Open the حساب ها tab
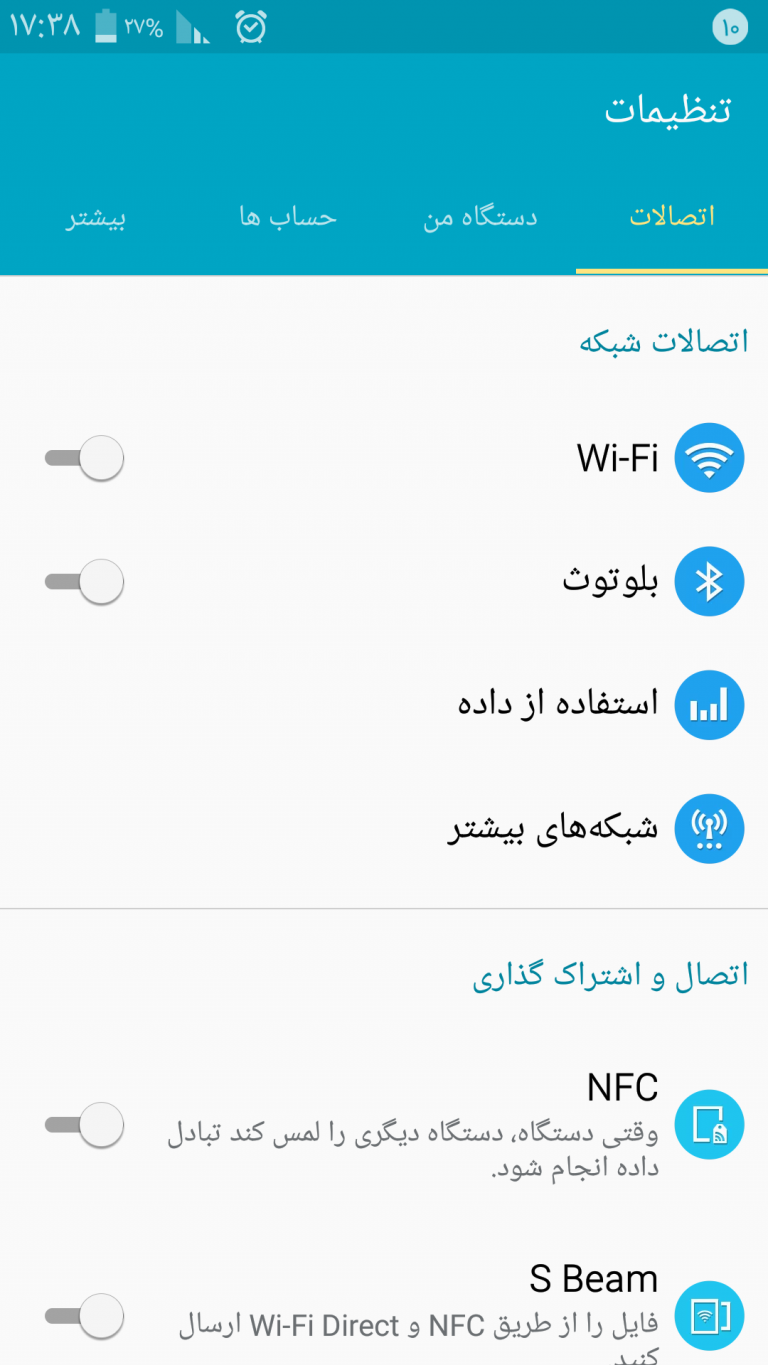This screenshot has height=1365, width=768. pyautogui.click(x=288, y=217)
